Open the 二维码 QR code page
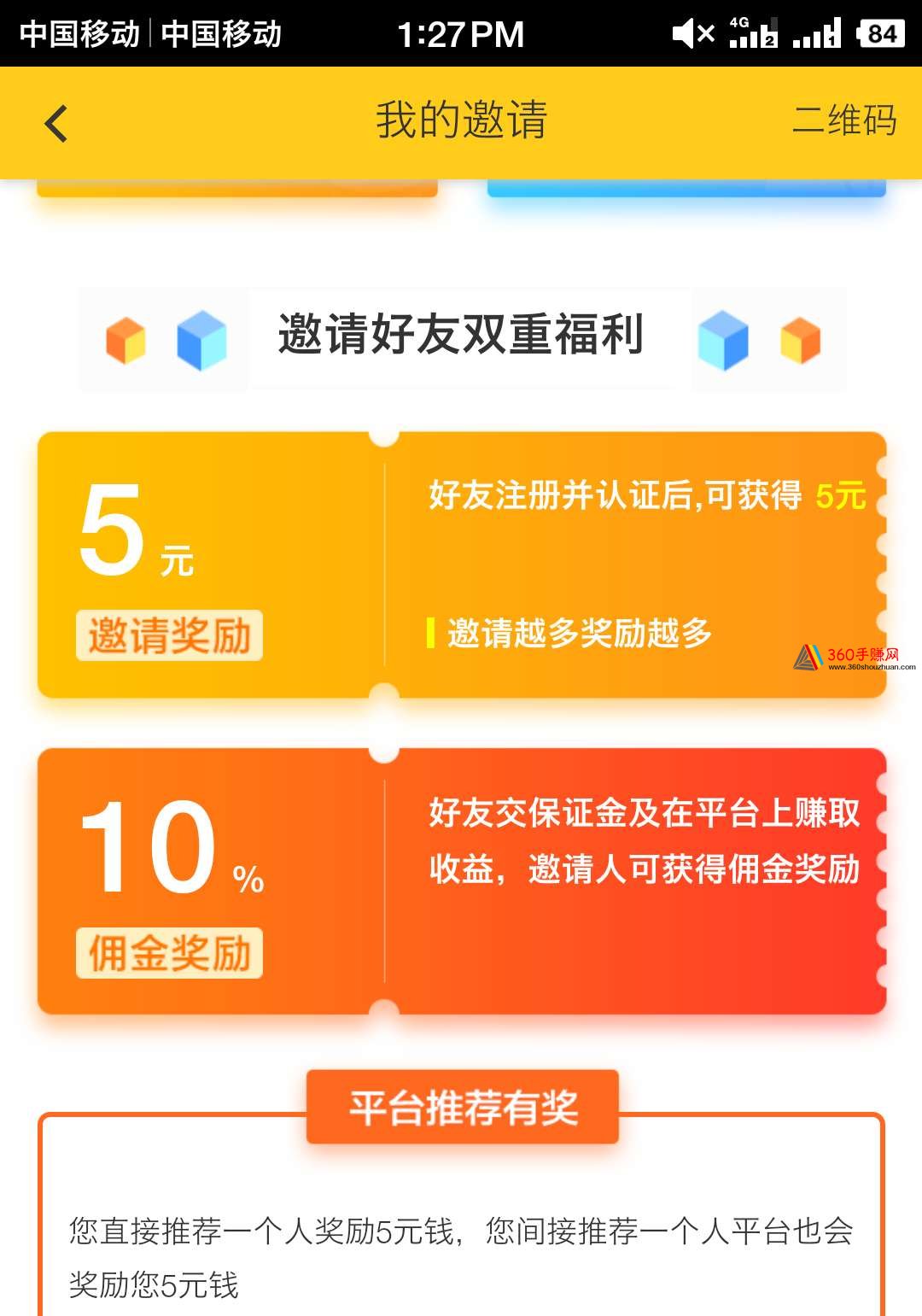 point(843,120)
